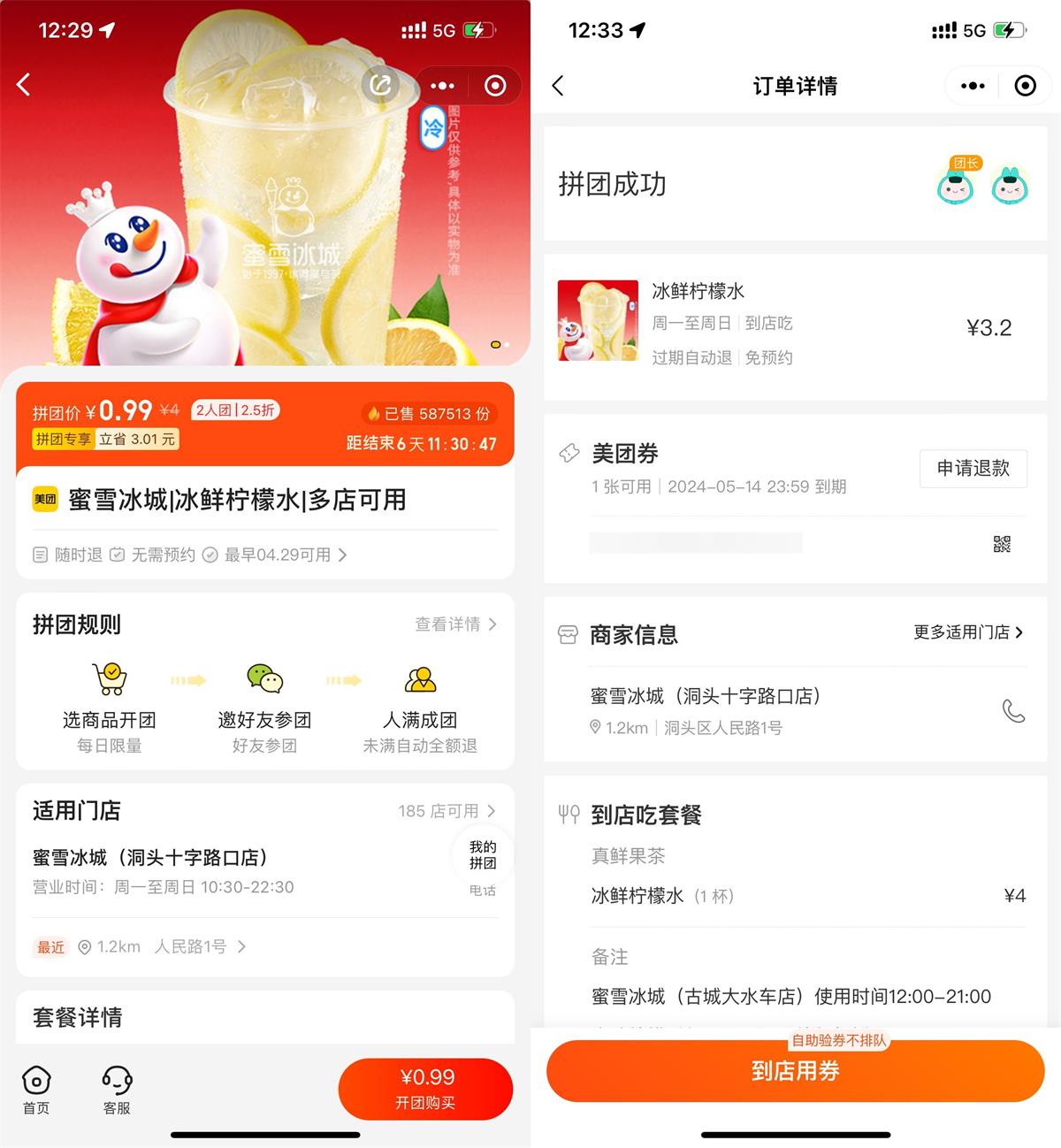Click the back arrow on the order page
Screen dimensions: 1061x1148
pos(558,85)
